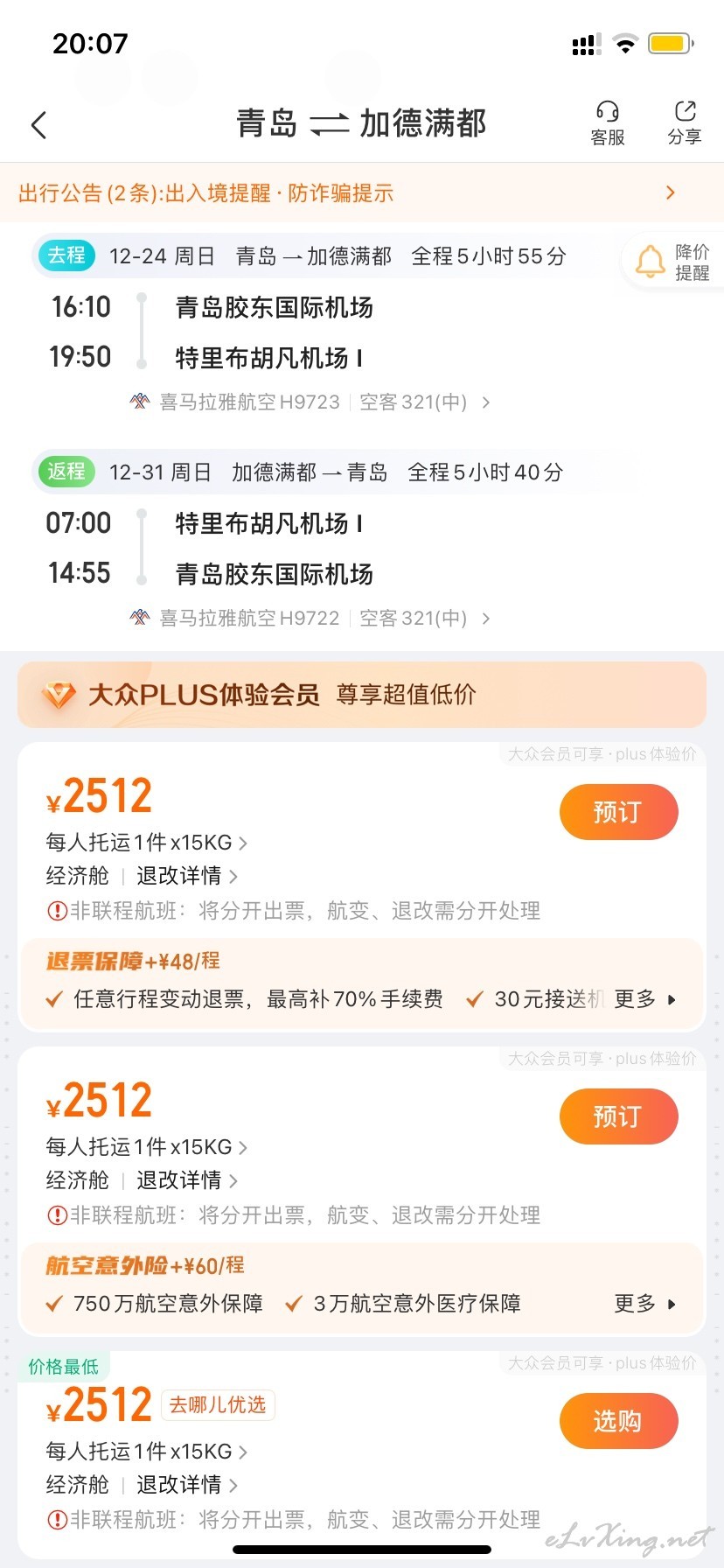Tap the 分享 share icon
The height and width of the screenshot is (1568, 724).
[x=685, y=123]
